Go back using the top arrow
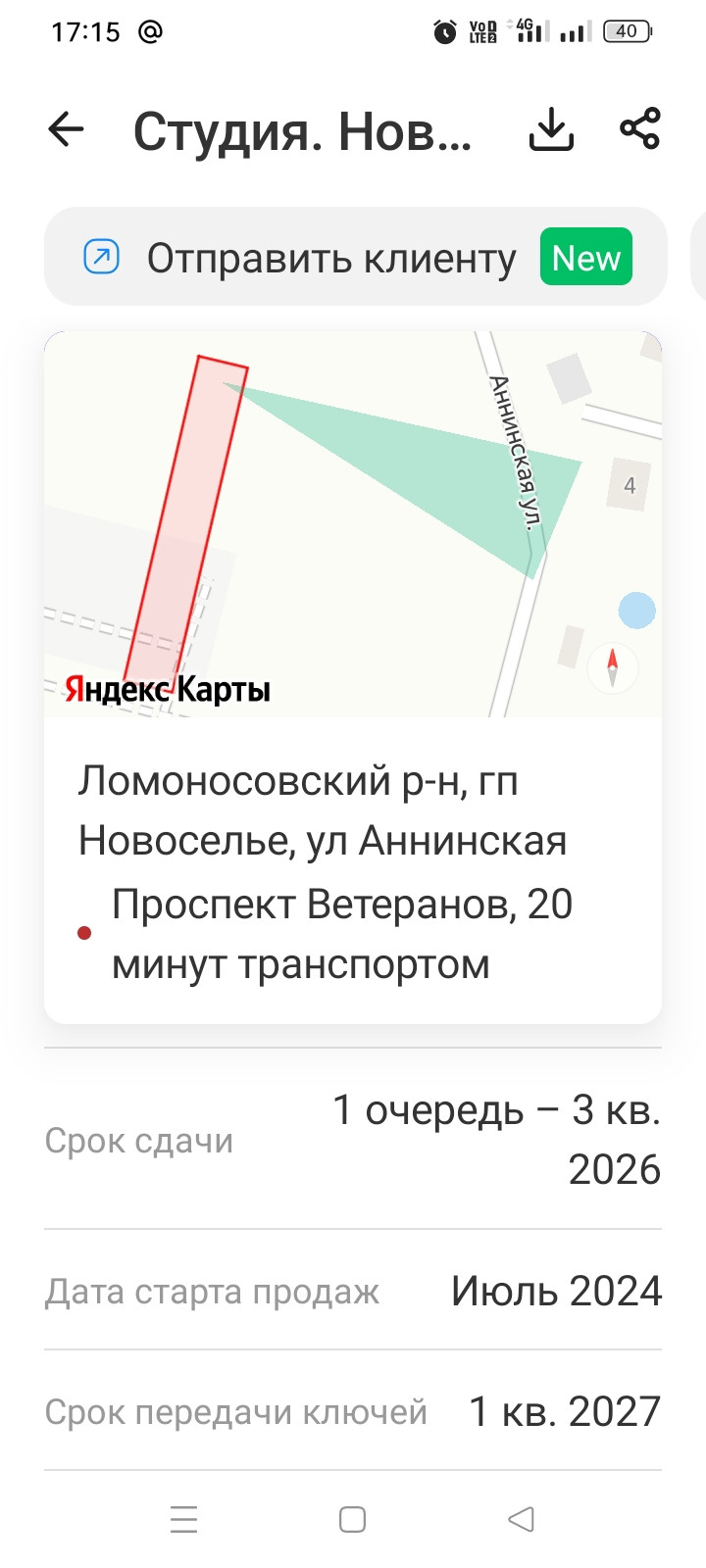Image resolution: width=706 pixels, height=1568 pixels. 67,129
